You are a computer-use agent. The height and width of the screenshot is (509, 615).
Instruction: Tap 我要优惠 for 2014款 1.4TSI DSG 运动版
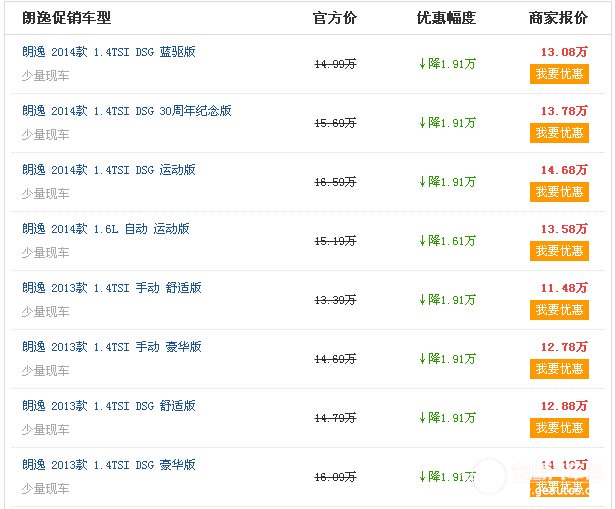pyautogui.click(x=559, y=192)
